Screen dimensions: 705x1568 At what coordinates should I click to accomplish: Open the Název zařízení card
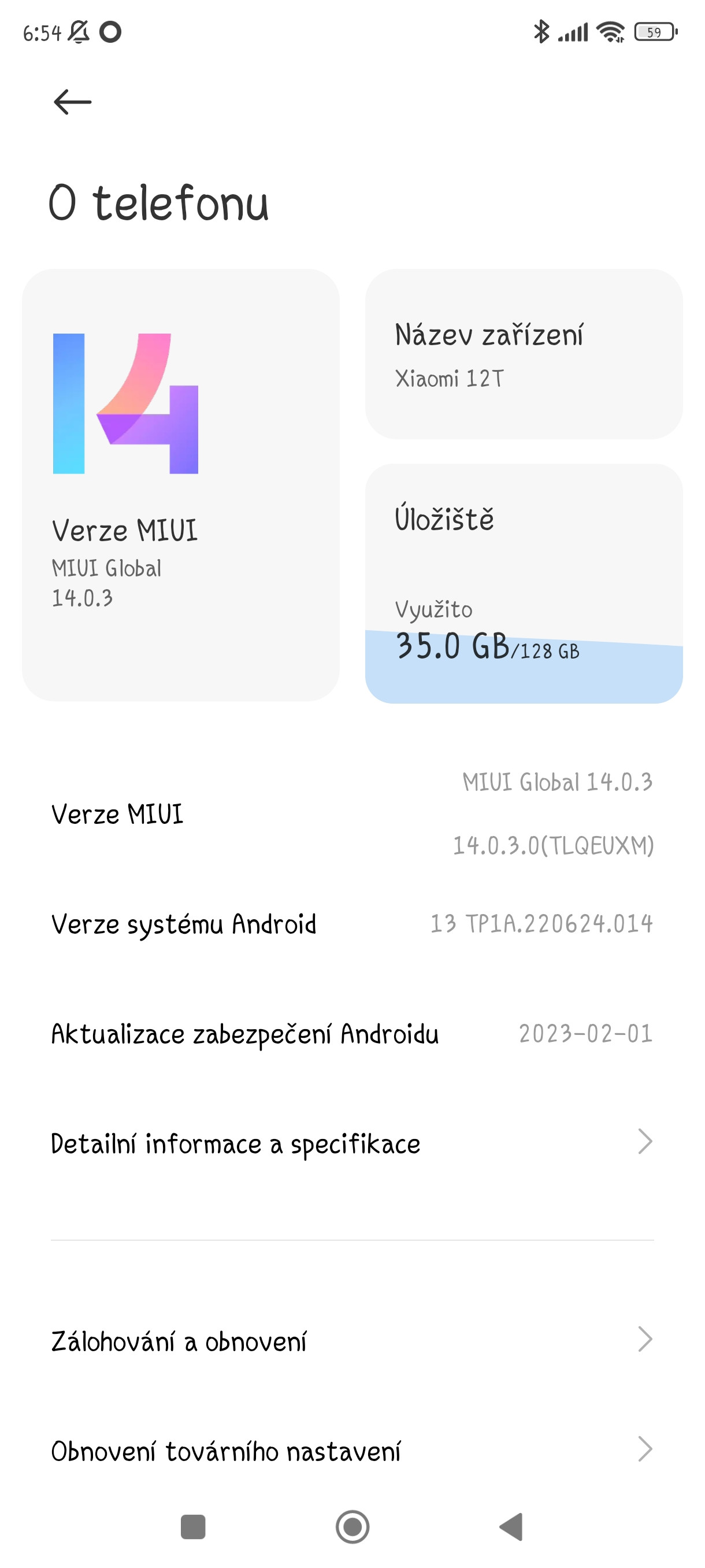523,354
